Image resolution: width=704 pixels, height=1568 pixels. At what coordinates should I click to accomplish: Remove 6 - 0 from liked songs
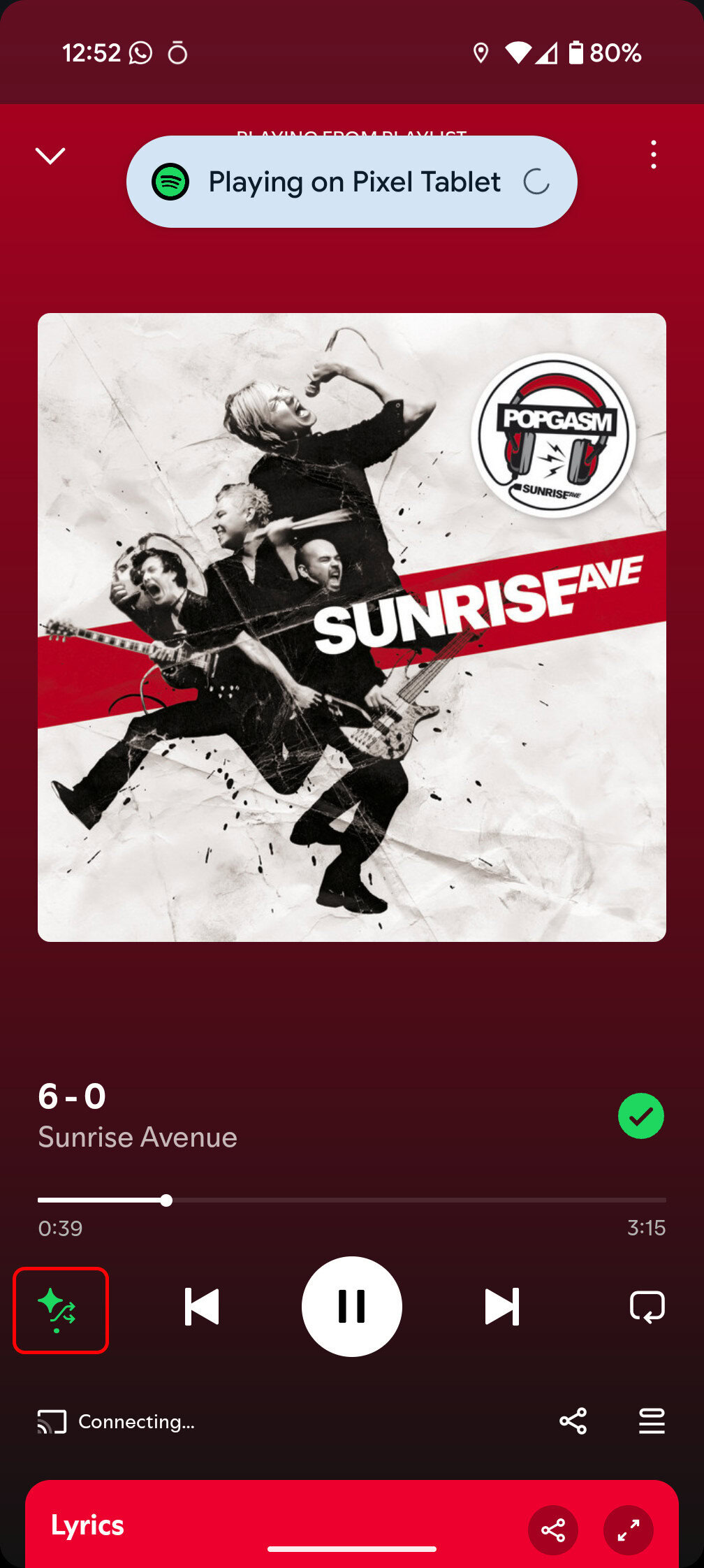[640, 1116]
